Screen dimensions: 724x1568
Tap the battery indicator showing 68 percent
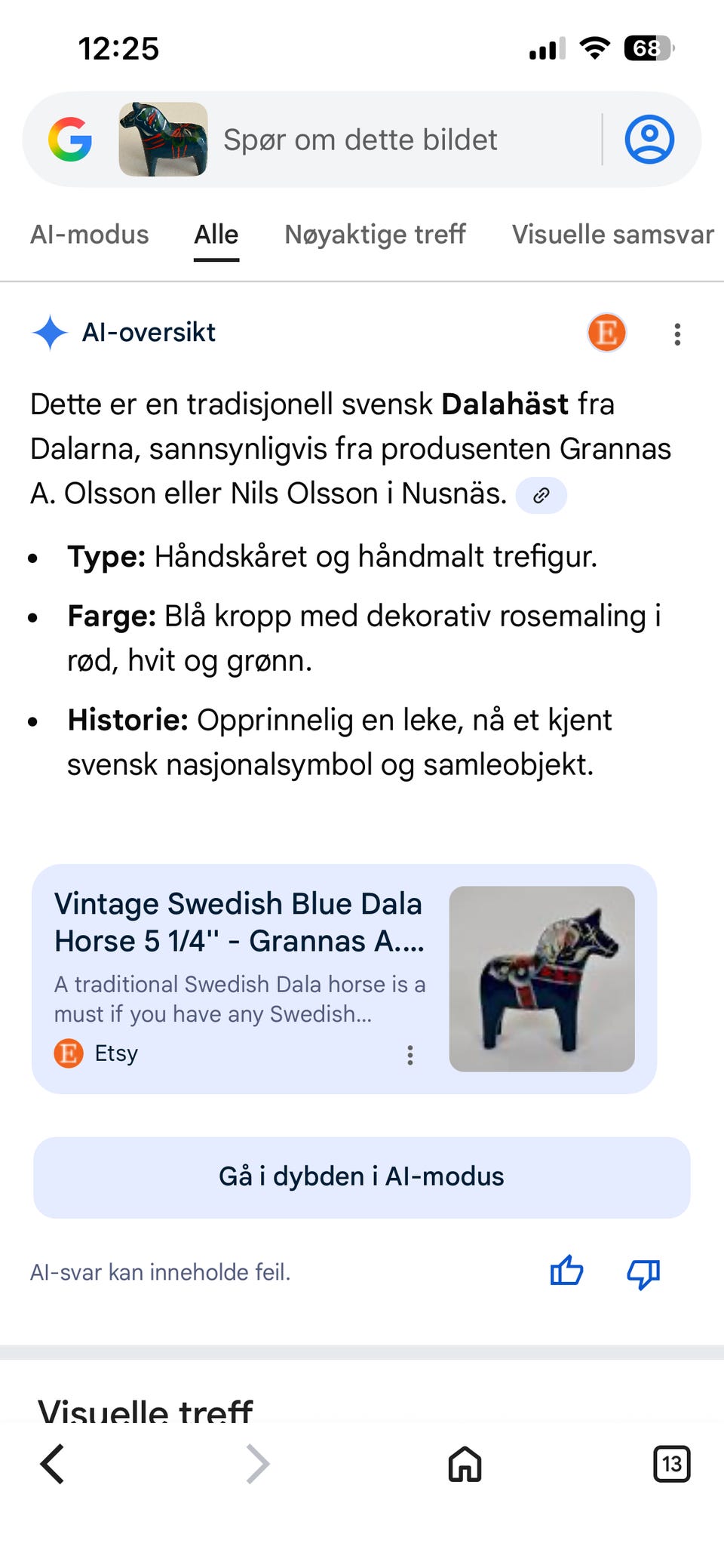[x=646, y=48]
